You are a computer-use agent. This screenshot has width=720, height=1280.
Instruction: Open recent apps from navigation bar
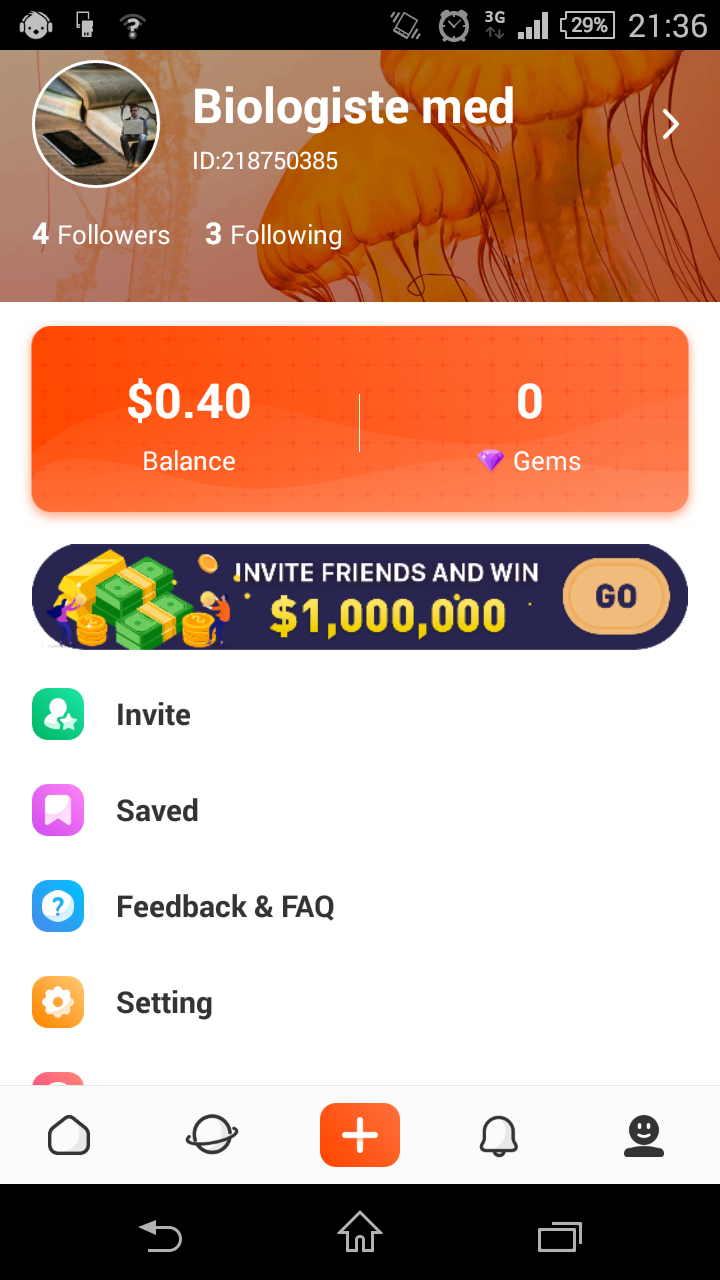tap(560, 1237)
